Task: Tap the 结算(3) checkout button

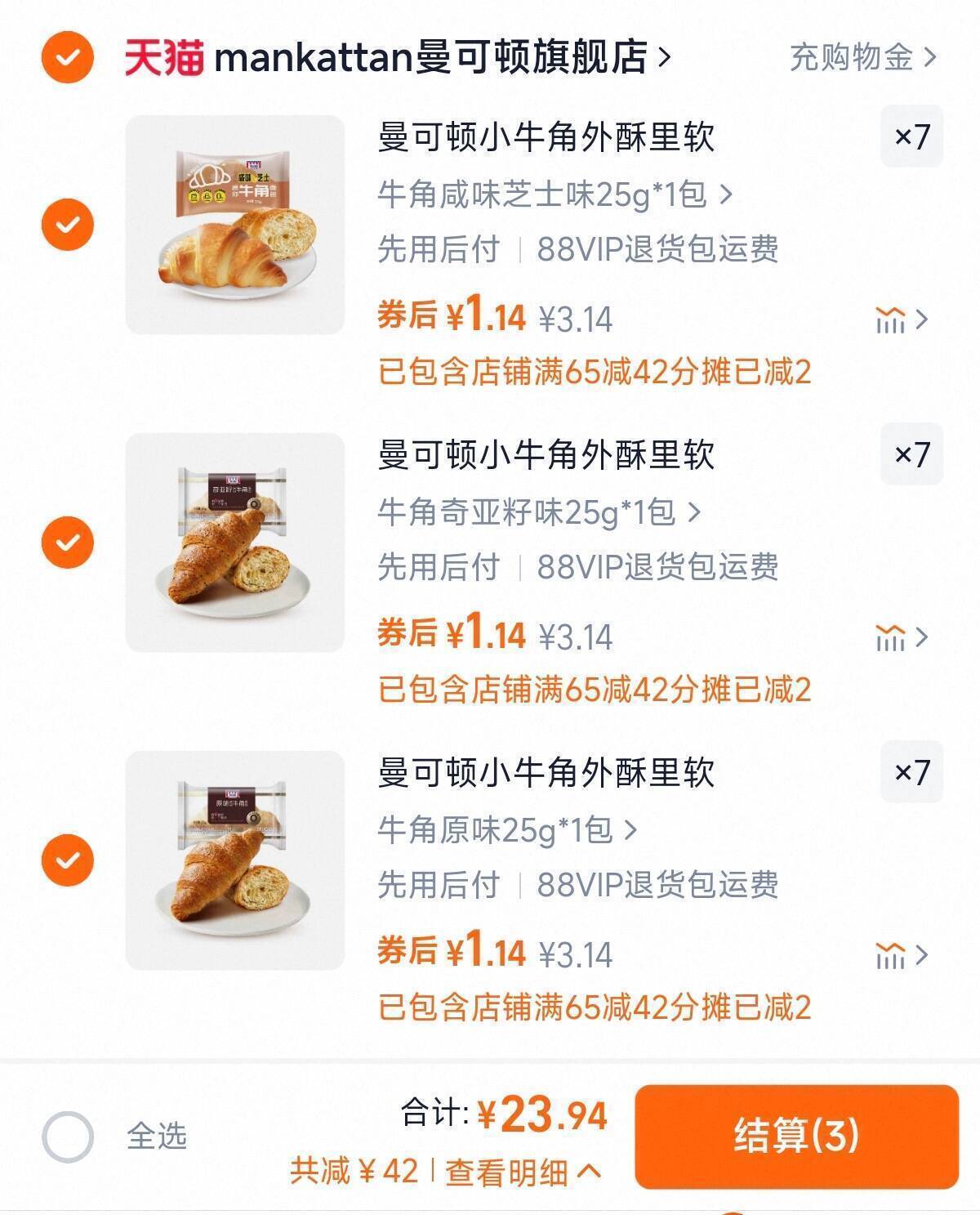Action: 796,1137
